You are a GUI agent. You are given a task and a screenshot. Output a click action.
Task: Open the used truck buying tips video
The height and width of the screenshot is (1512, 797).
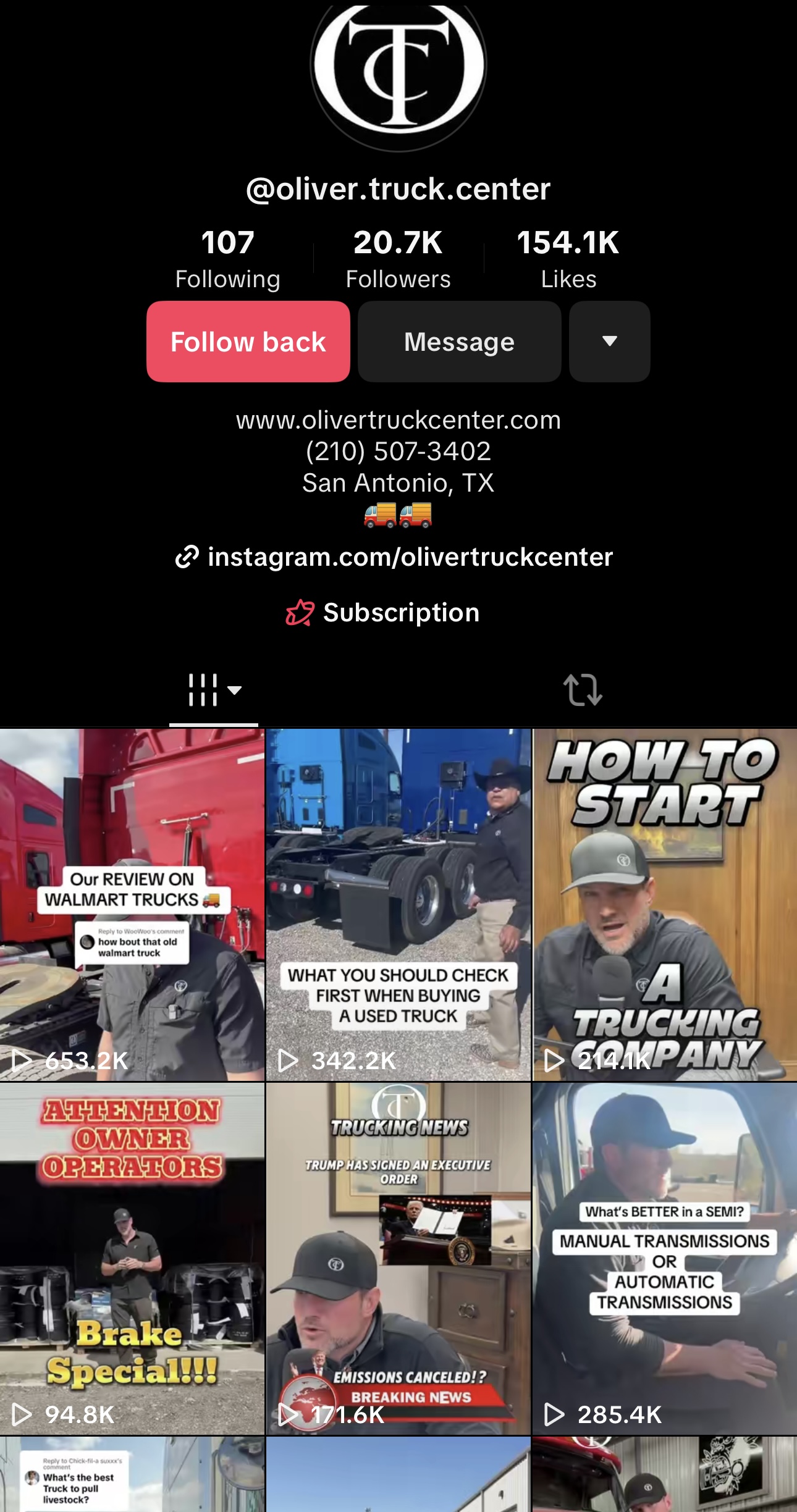coord(398,904)
